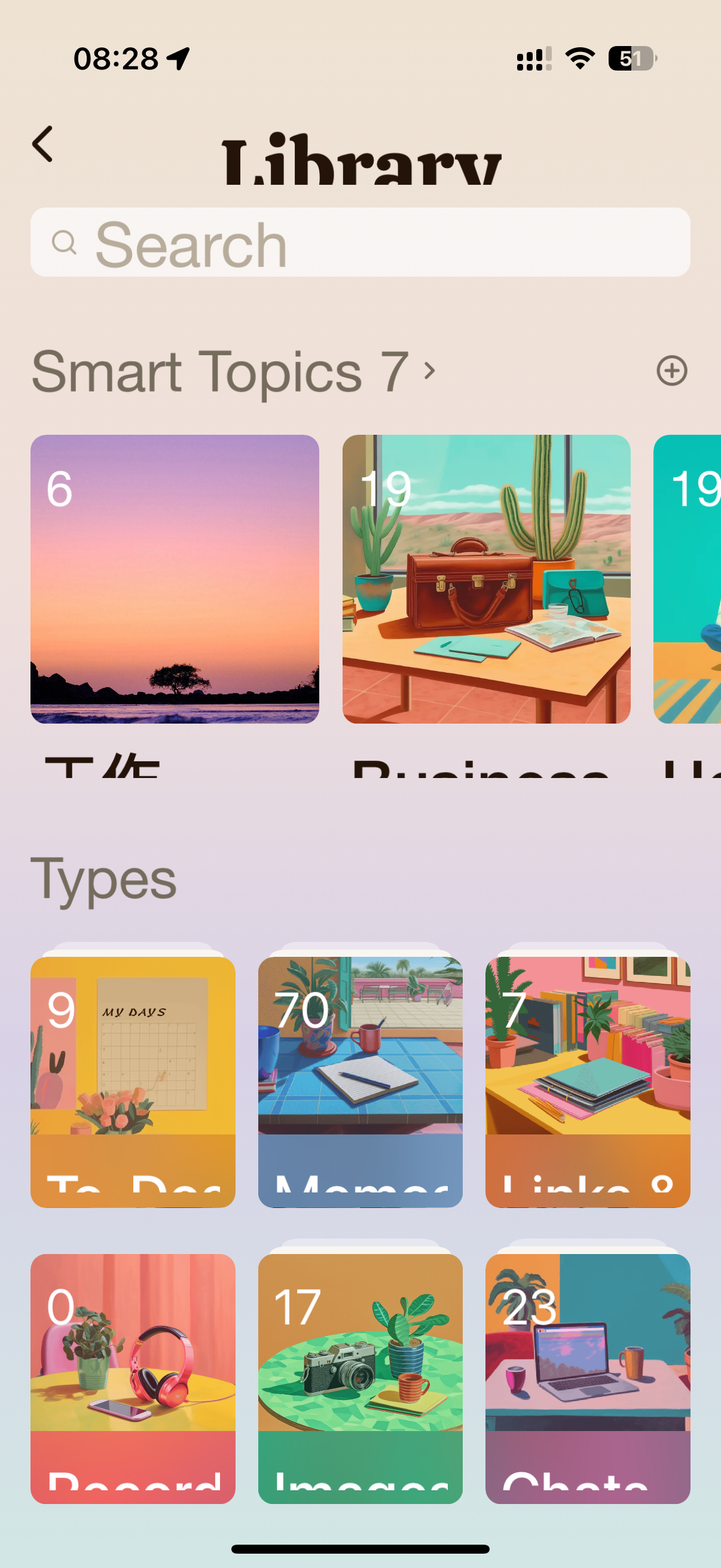This screenshot has width=721, height=1568.
Task: Open the Links type with 7 items
Action: [x=587, y=1082]
